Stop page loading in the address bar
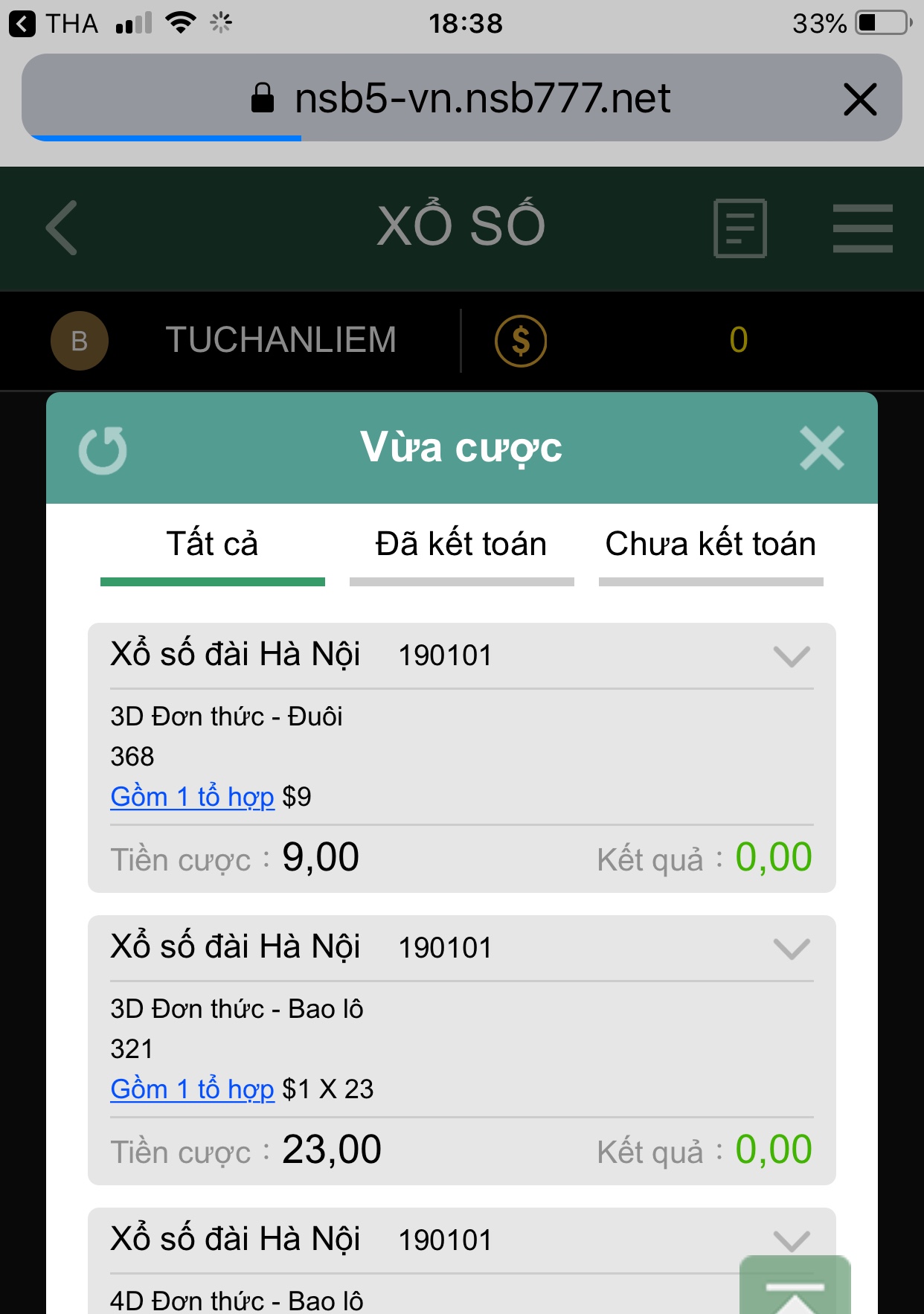The width and height of the screenshot is (924, 1314). coord(860,99)
